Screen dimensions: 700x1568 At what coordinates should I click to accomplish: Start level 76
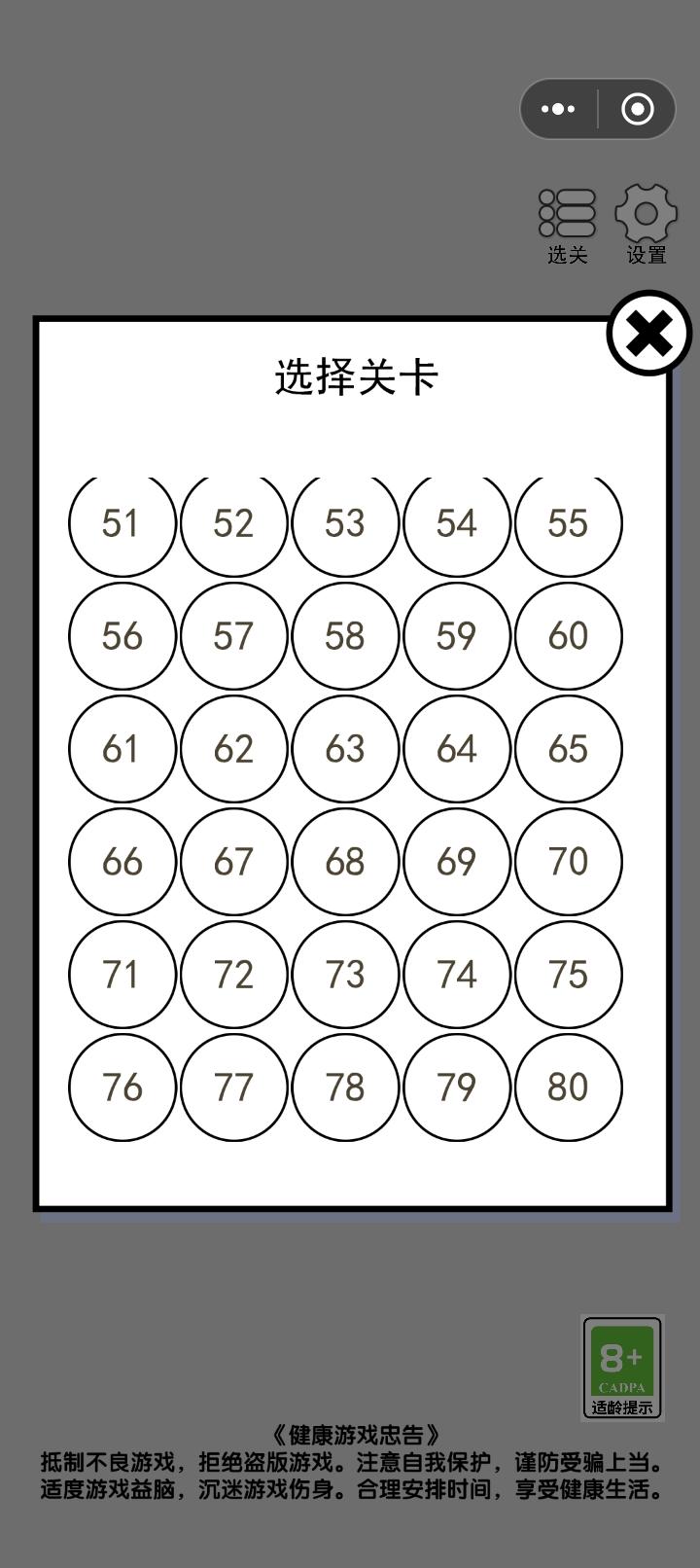[x=122, y=1087]
